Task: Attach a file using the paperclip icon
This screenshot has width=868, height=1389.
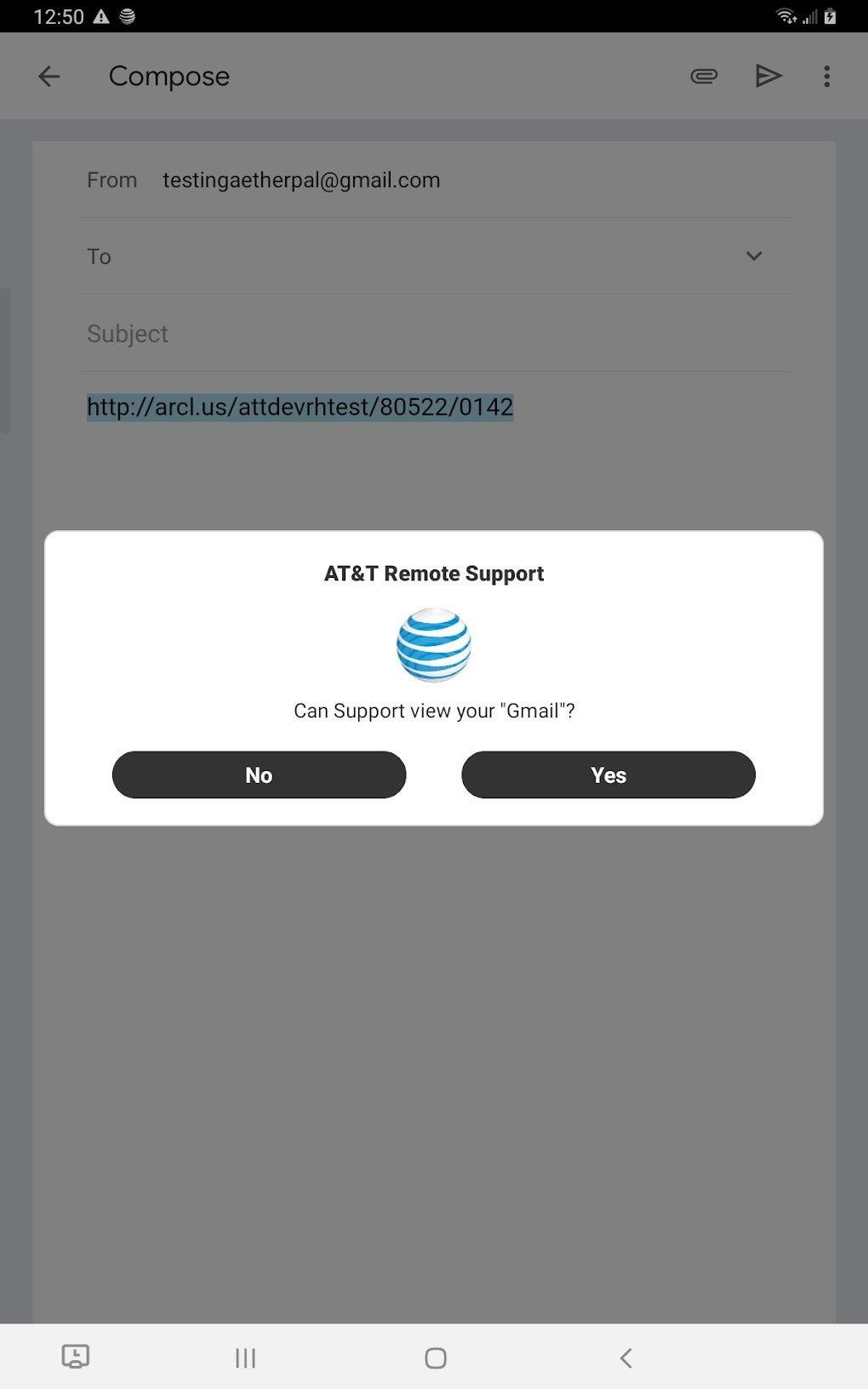Action: [x=704, y=77]
